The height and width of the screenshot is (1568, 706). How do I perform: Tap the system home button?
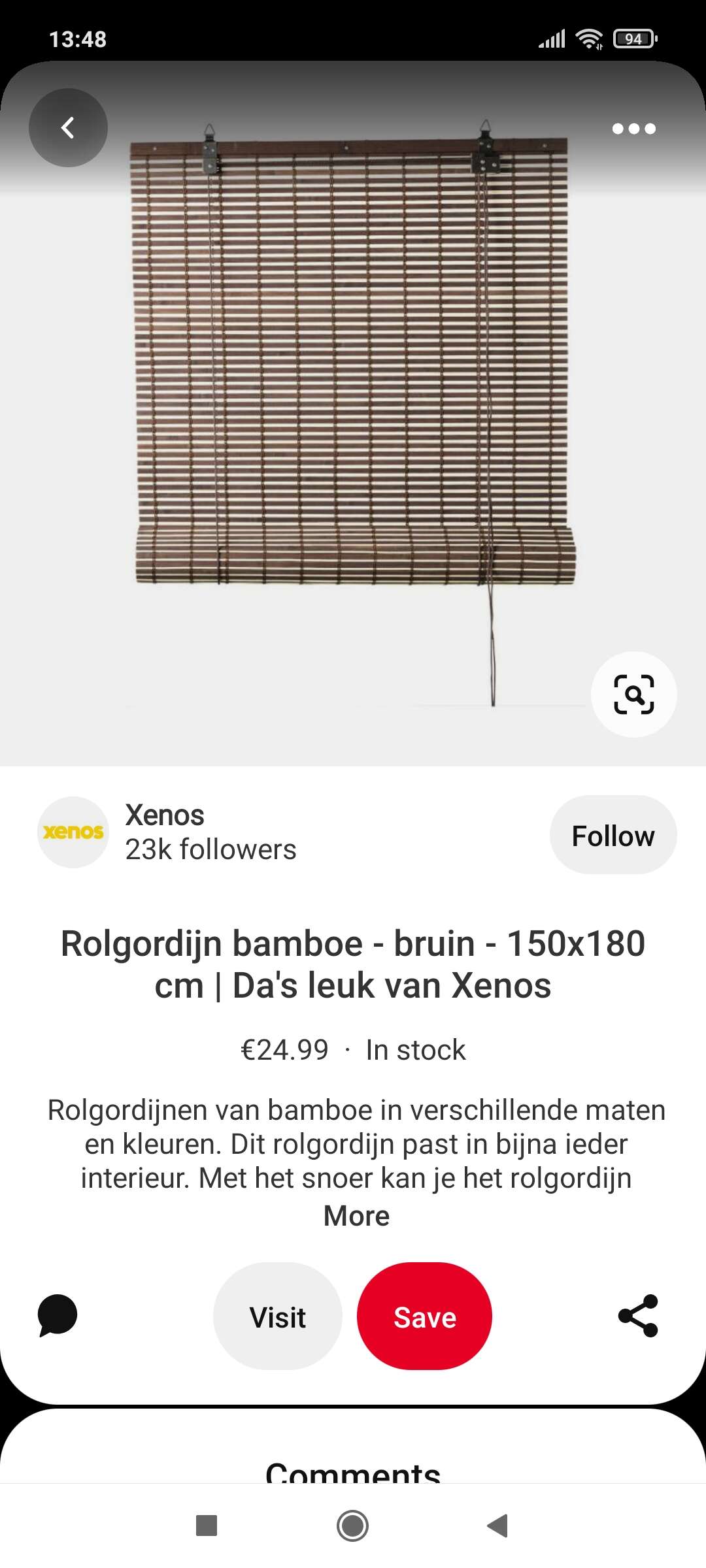(x=352, y=1526)
